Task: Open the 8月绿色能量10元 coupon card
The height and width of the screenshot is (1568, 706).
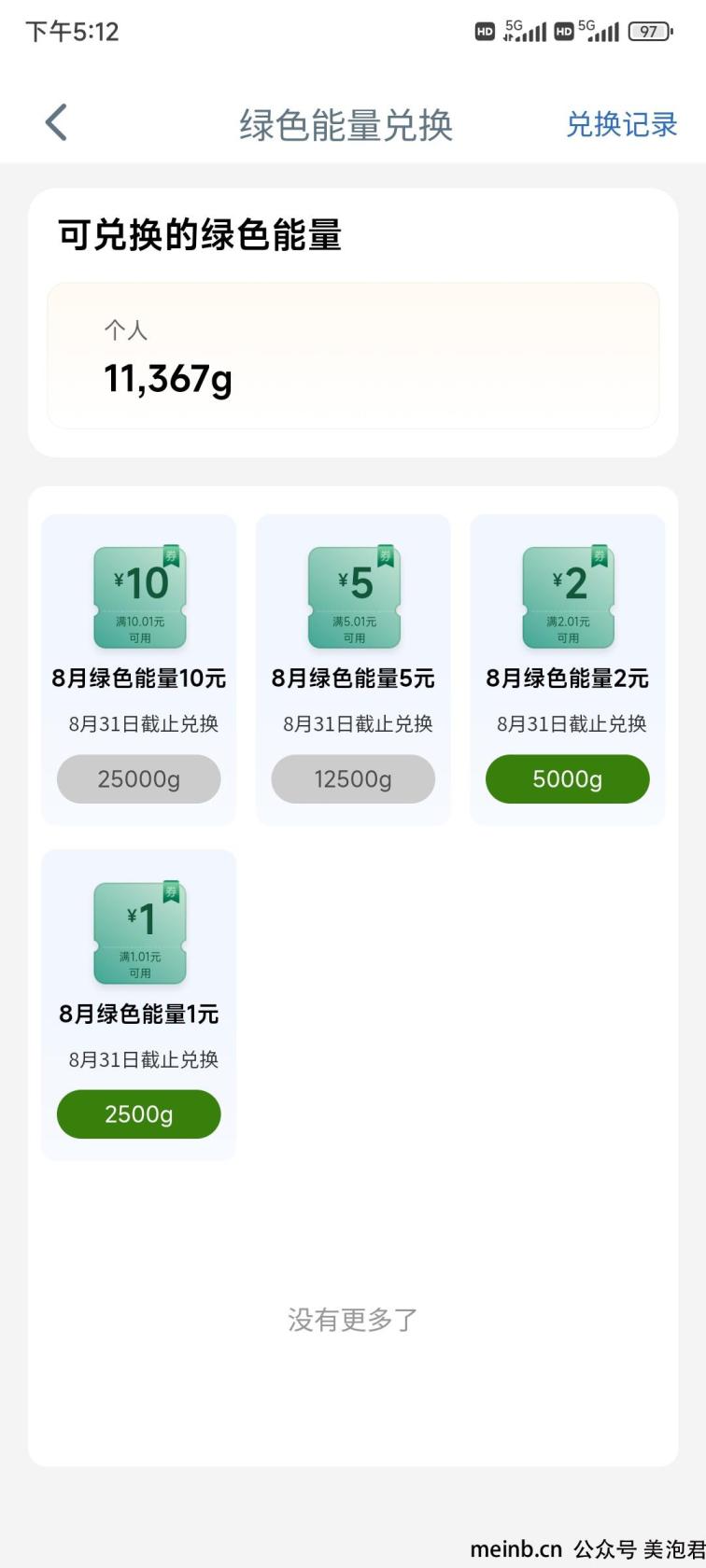Action: pos(139,670)
